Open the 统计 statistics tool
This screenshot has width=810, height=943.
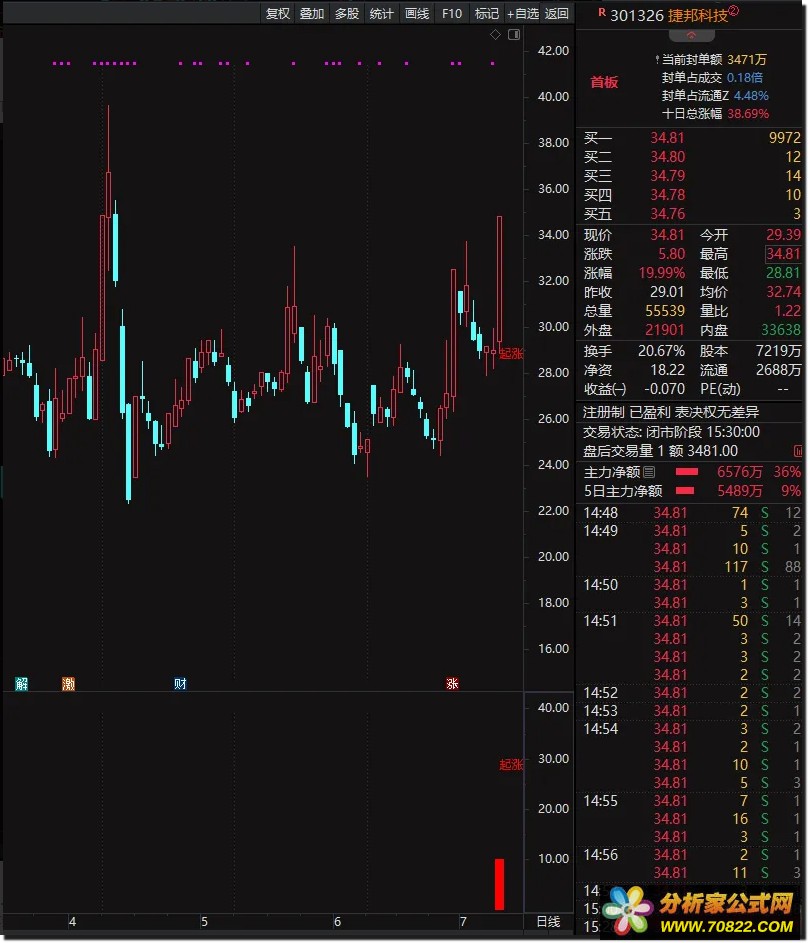click(382, 14)
